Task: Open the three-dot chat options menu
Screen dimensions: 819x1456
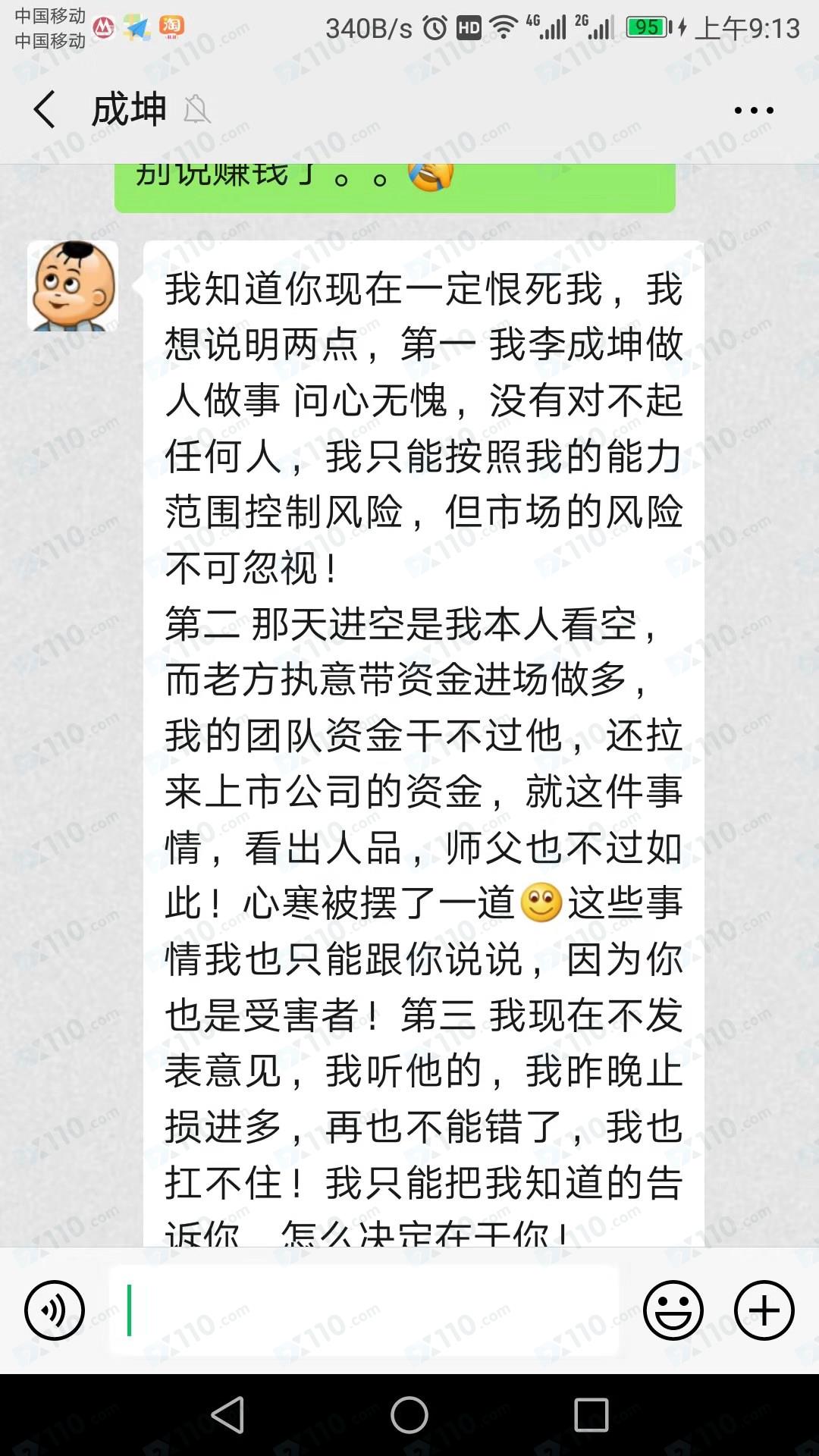Action: tap(753, 111)
